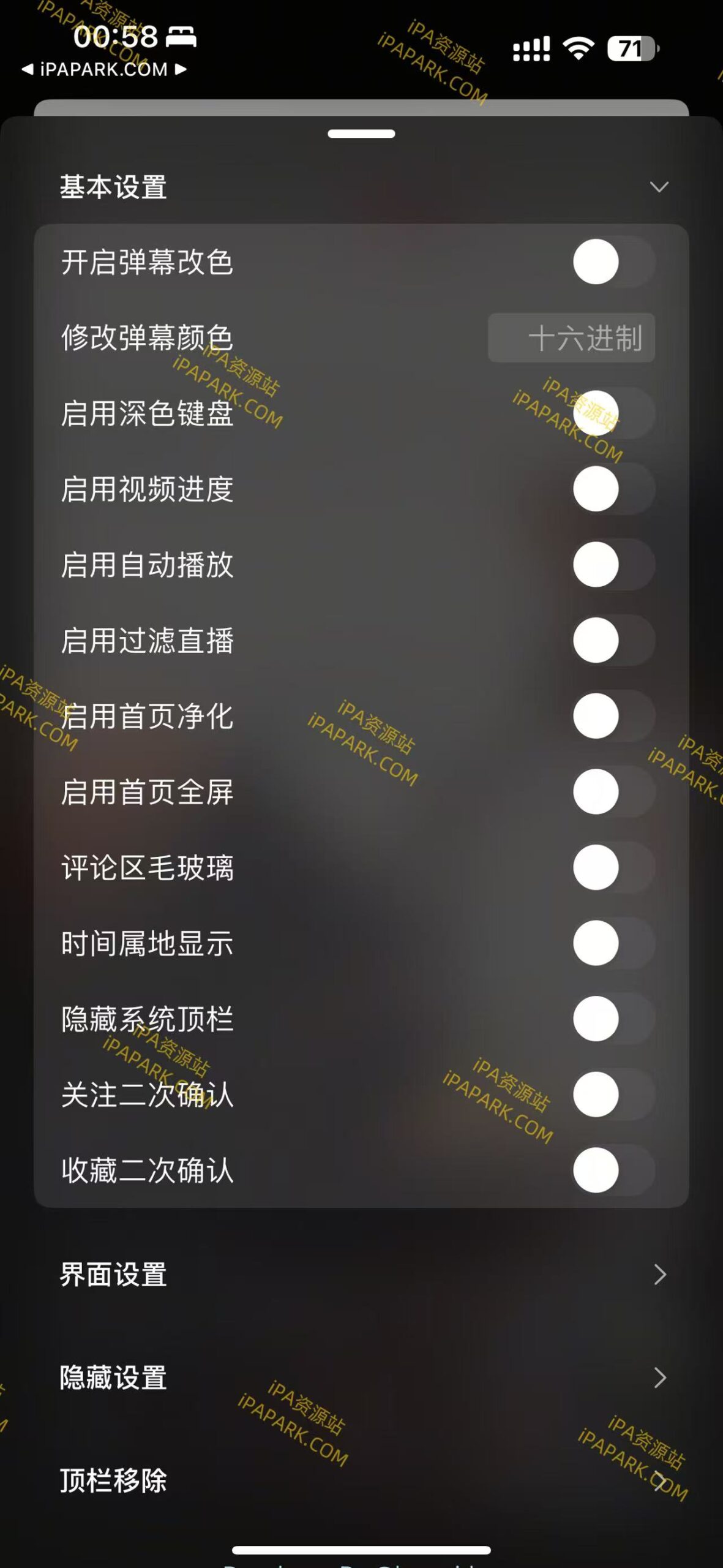Screen dimensions: 723x1568
Task: Switch on 关注二次确认
Action: tap(613, 1095)
